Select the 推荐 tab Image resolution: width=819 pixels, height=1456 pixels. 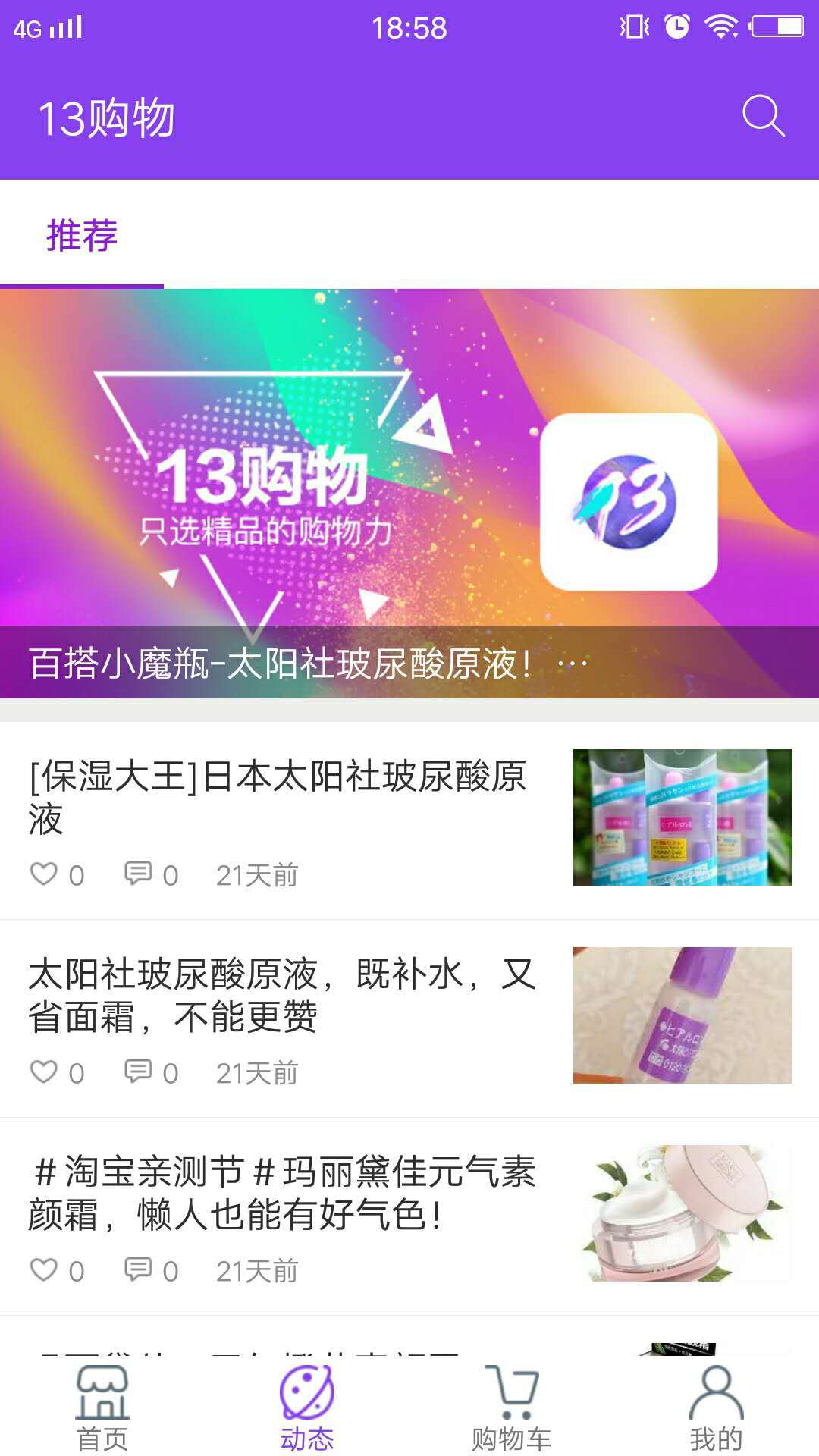tap(82, 235)
